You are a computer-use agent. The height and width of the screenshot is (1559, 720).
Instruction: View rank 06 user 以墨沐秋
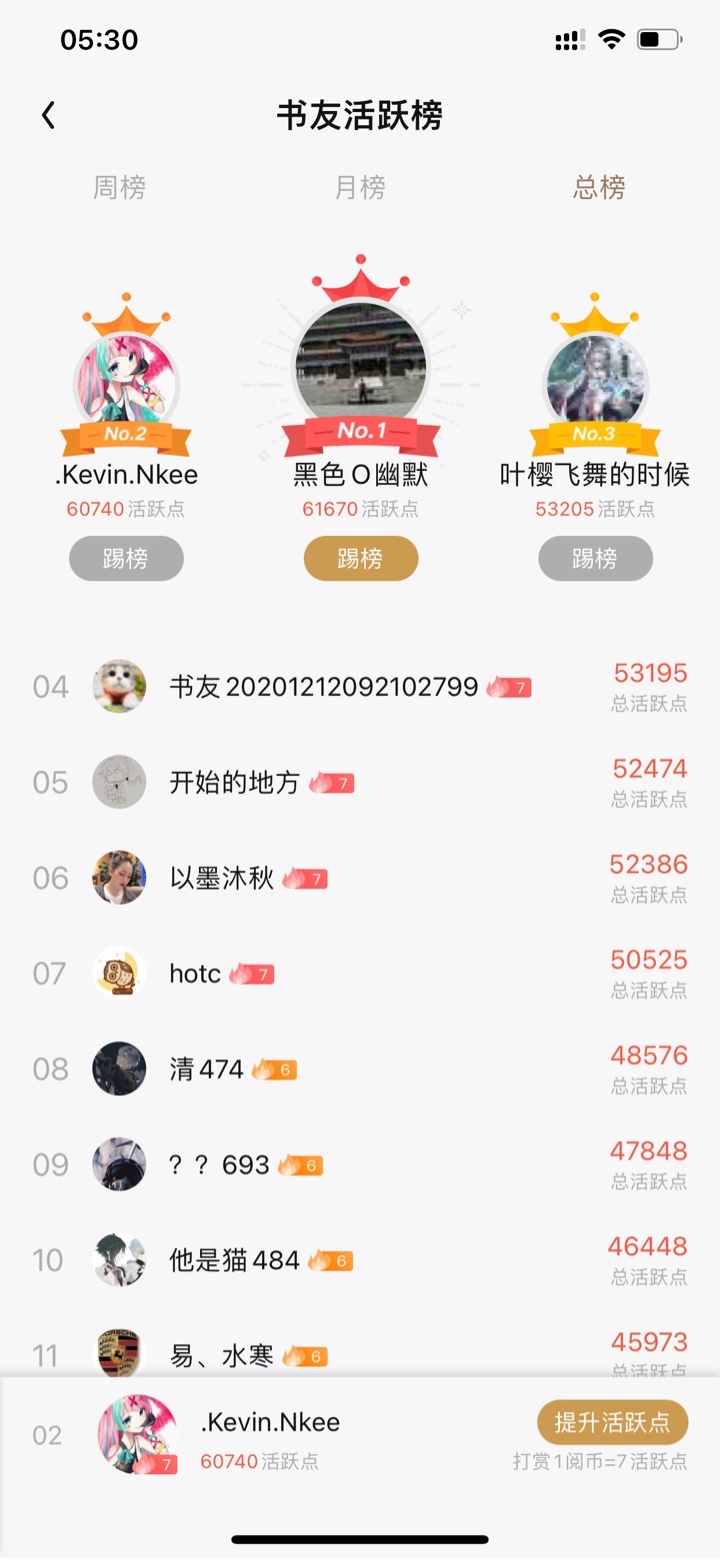coord(221,878)
